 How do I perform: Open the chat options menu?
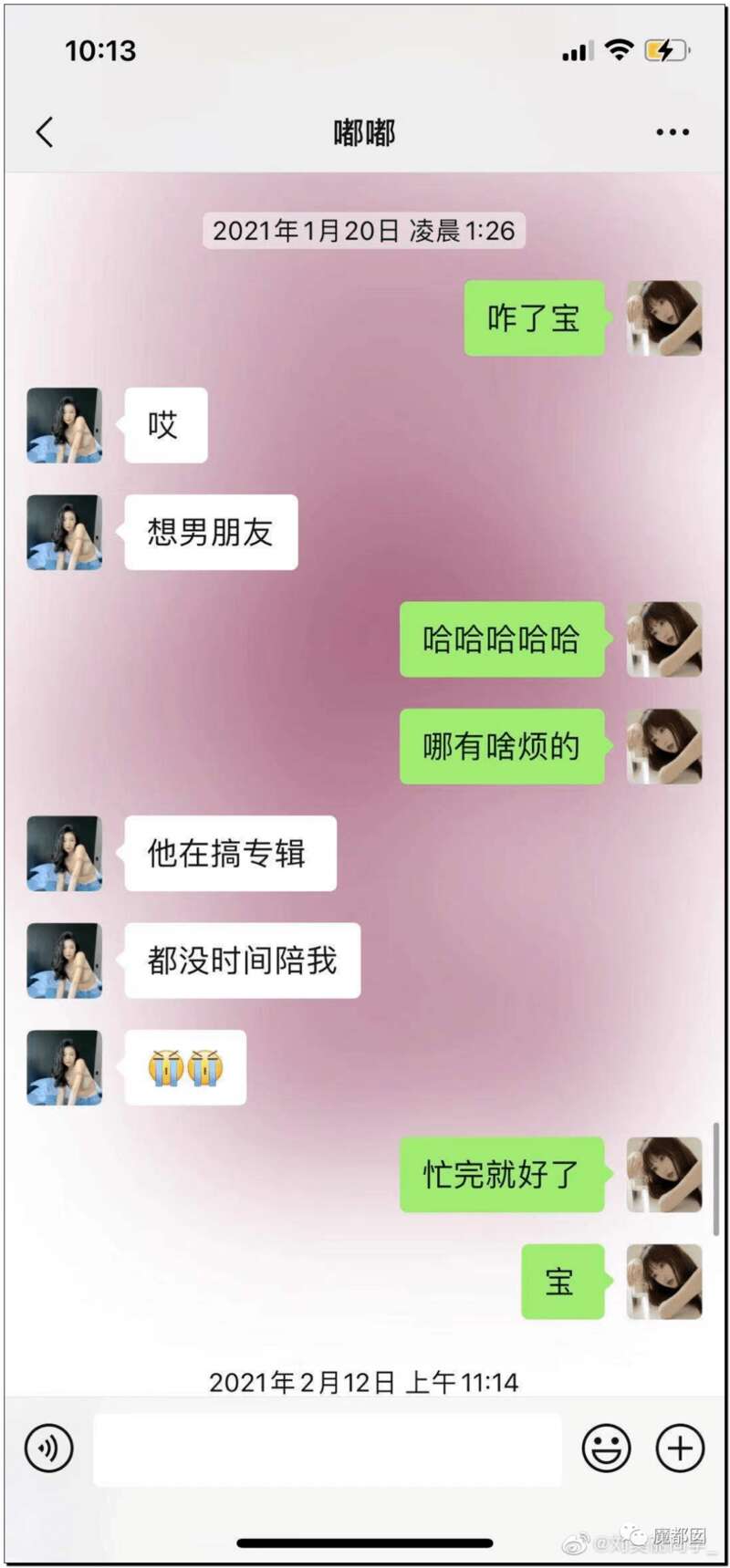(673, 132)
